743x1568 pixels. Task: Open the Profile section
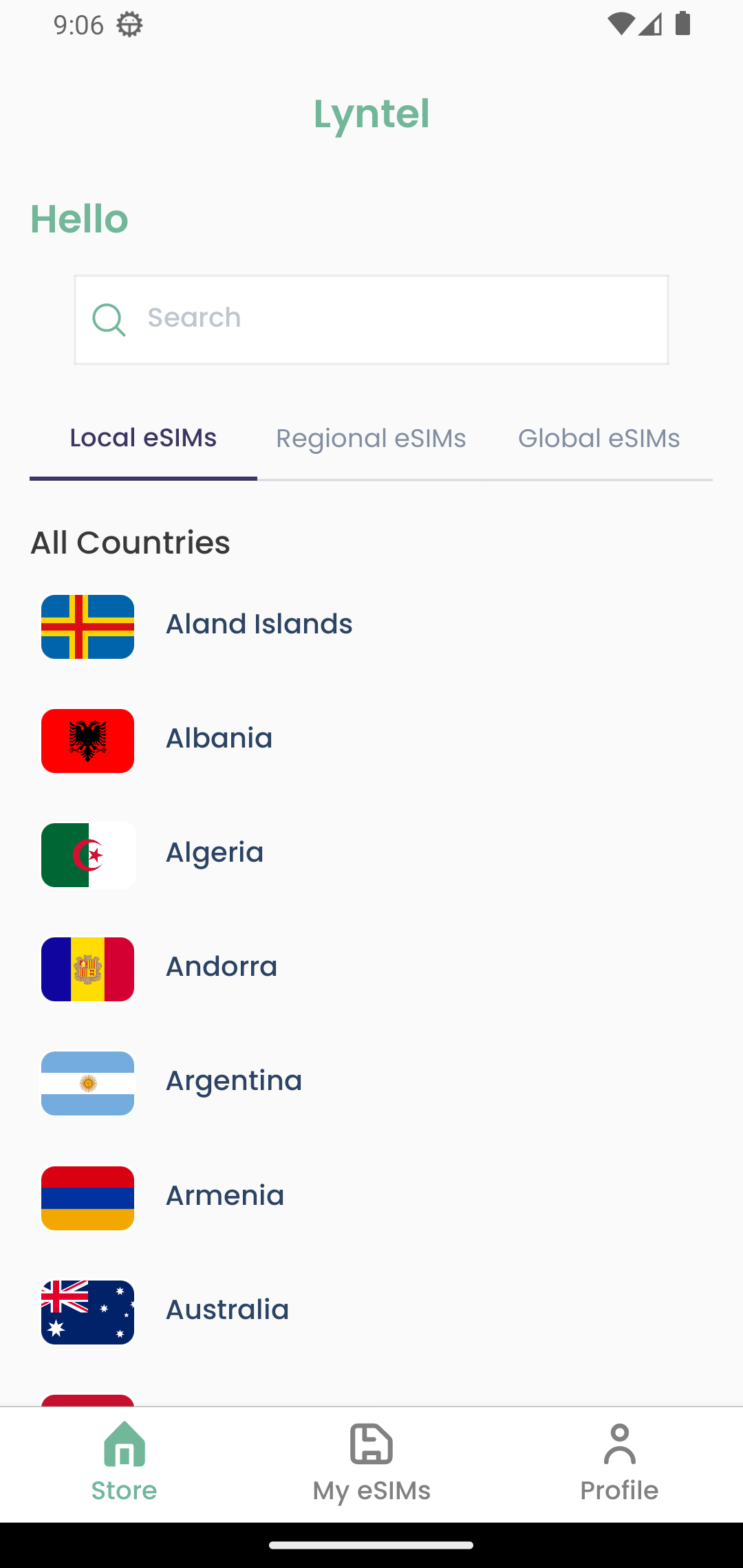619,1463
